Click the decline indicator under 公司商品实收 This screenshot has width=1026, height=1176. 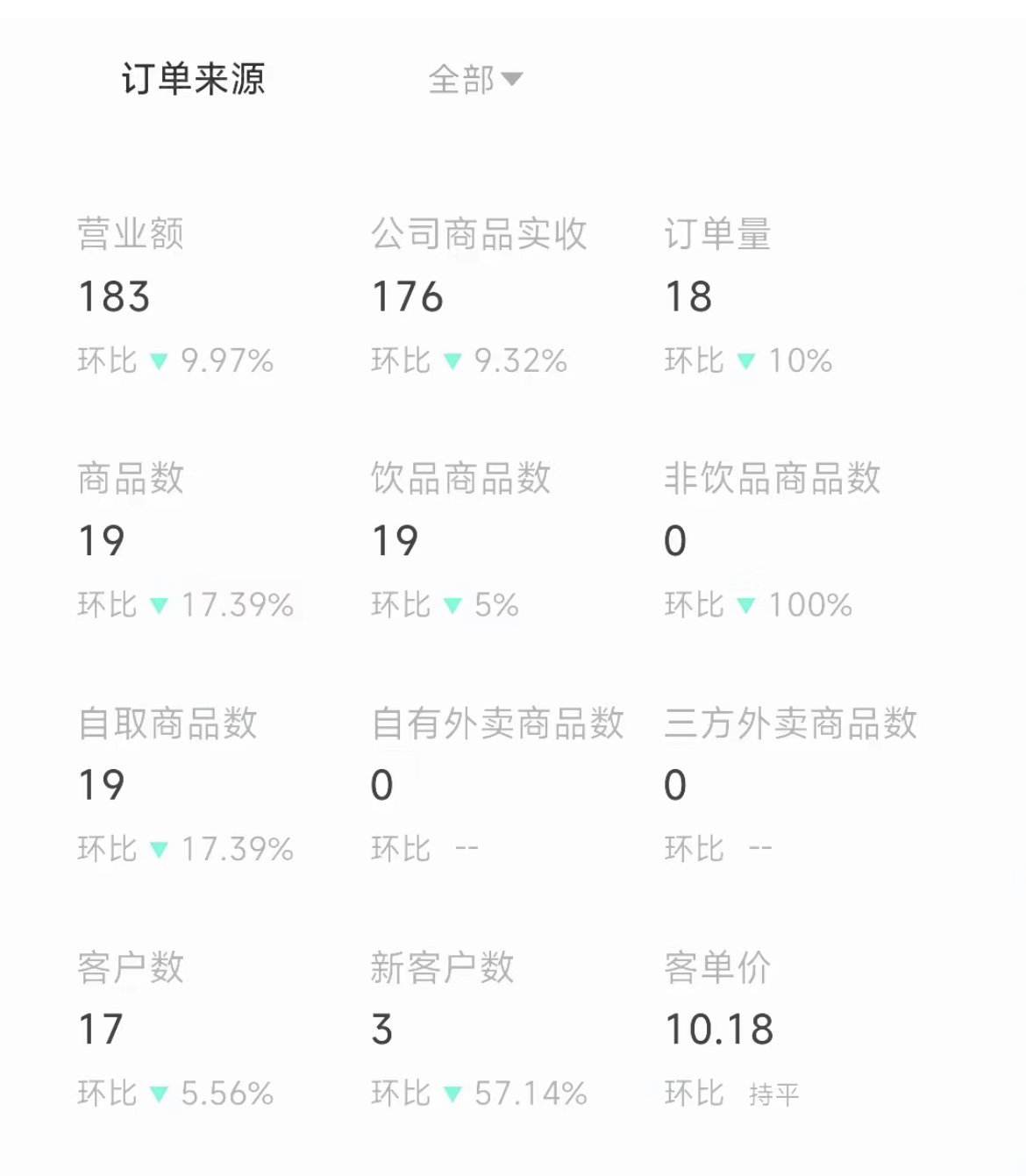point(451,360)
